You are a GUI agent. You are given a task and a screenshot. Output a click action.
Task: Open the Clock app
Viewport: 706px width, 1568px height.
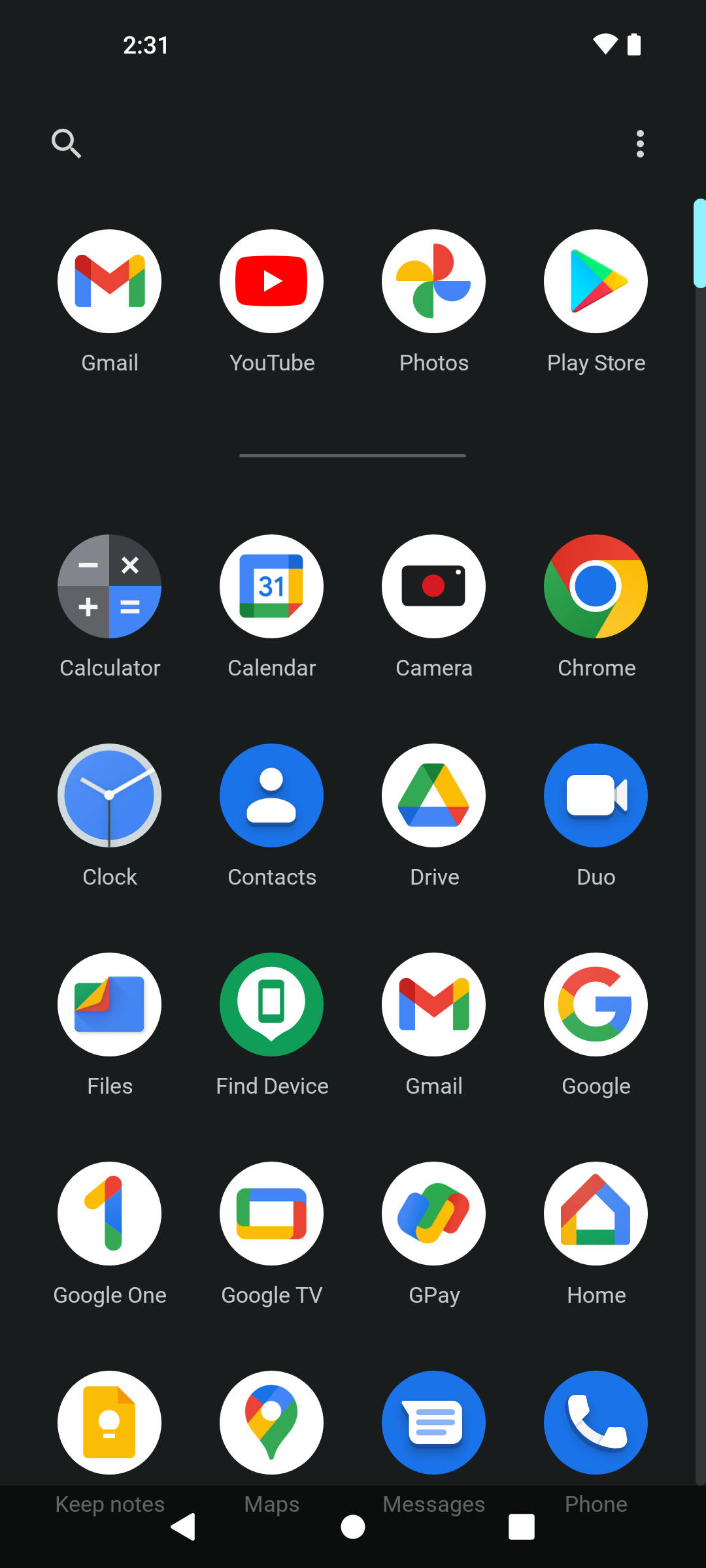[x=109, y=796]
